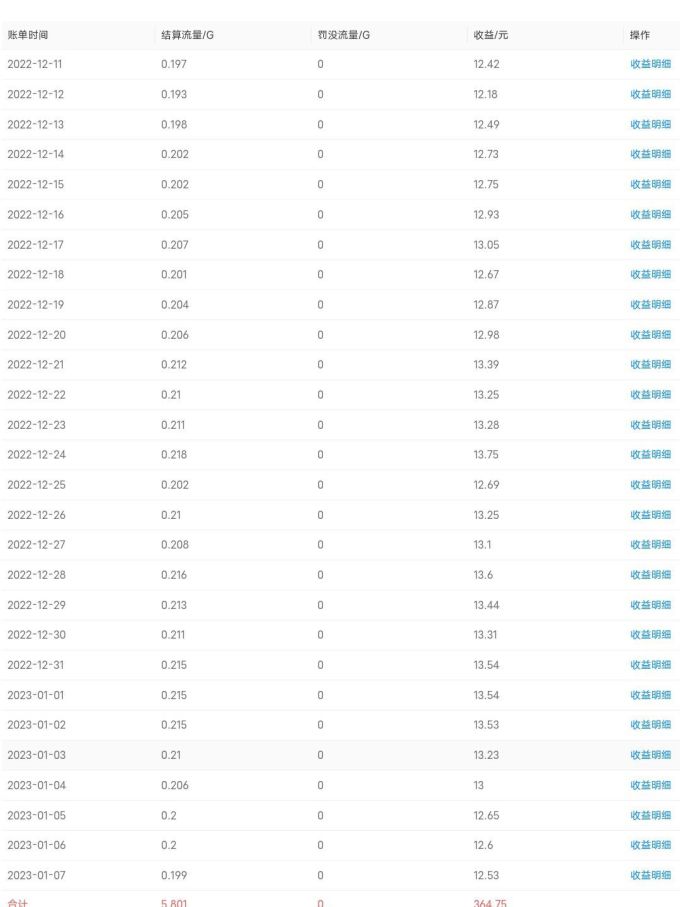Viewport: 680px width, 907px height.
Task: View 收益明细 on the 2022-12-21 row
Action: pyautogui.click(x=650, y=364)
